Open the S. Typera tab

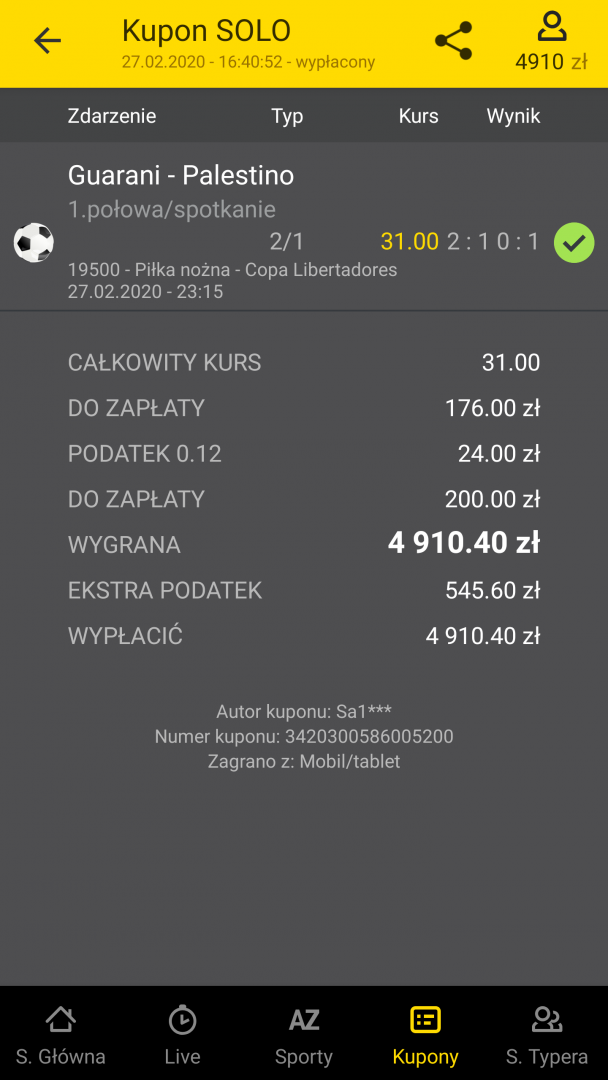point(547,1034)
